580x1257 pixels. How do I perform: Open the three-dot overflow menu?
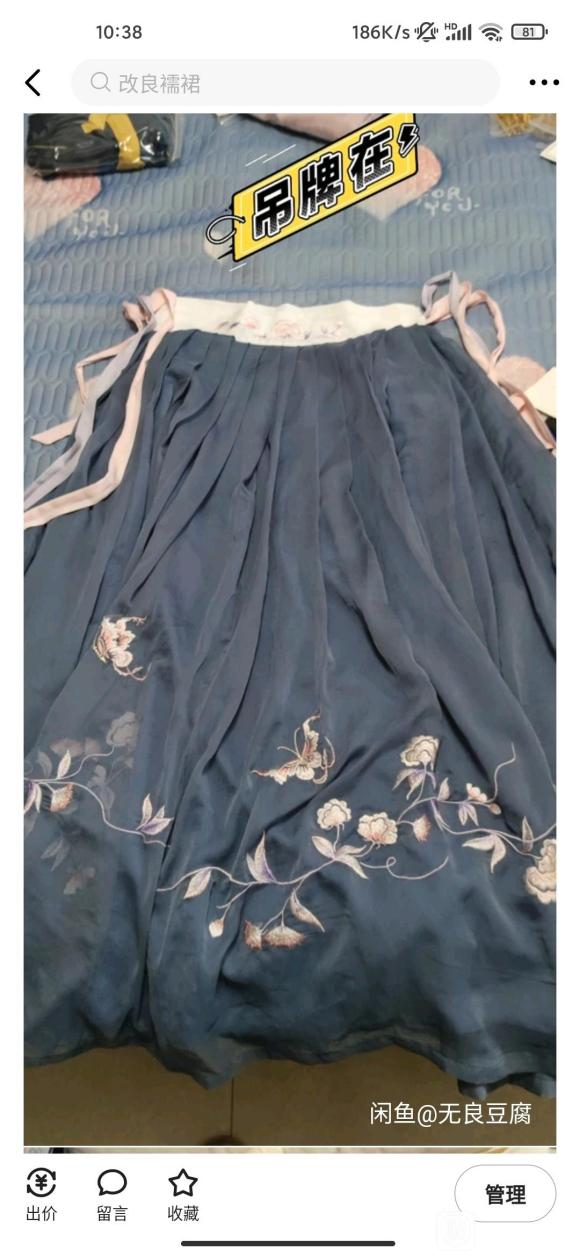click(544, 83)
